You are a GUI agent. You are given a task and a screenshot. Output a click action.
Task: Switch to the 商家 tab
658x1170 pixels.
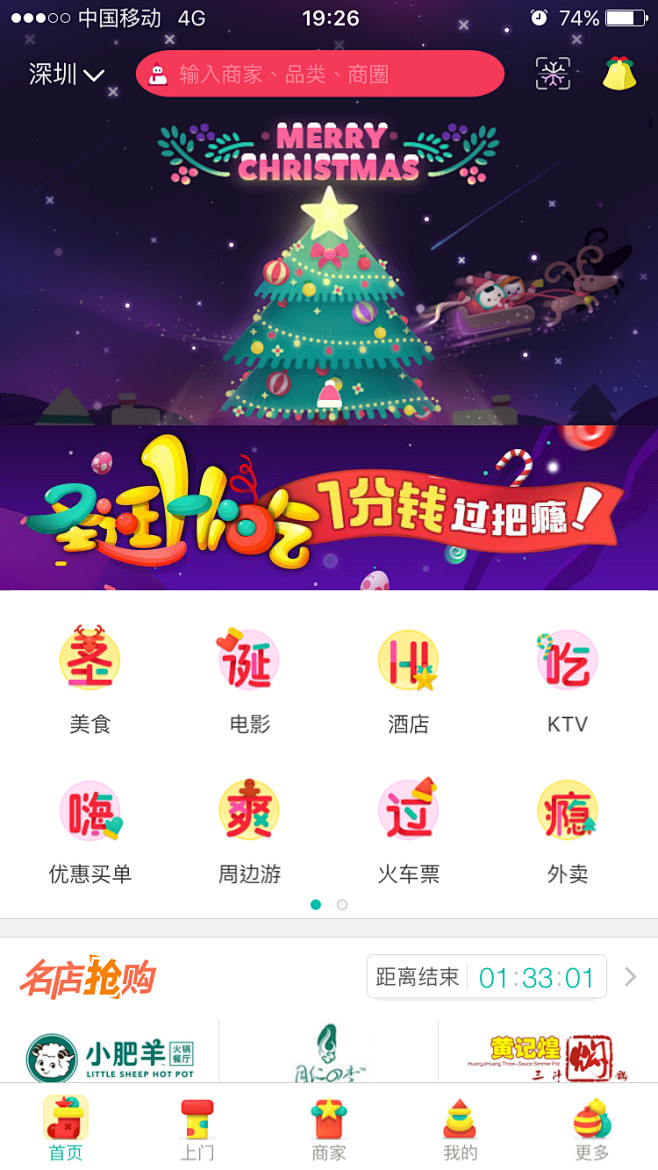point(328,1131)
